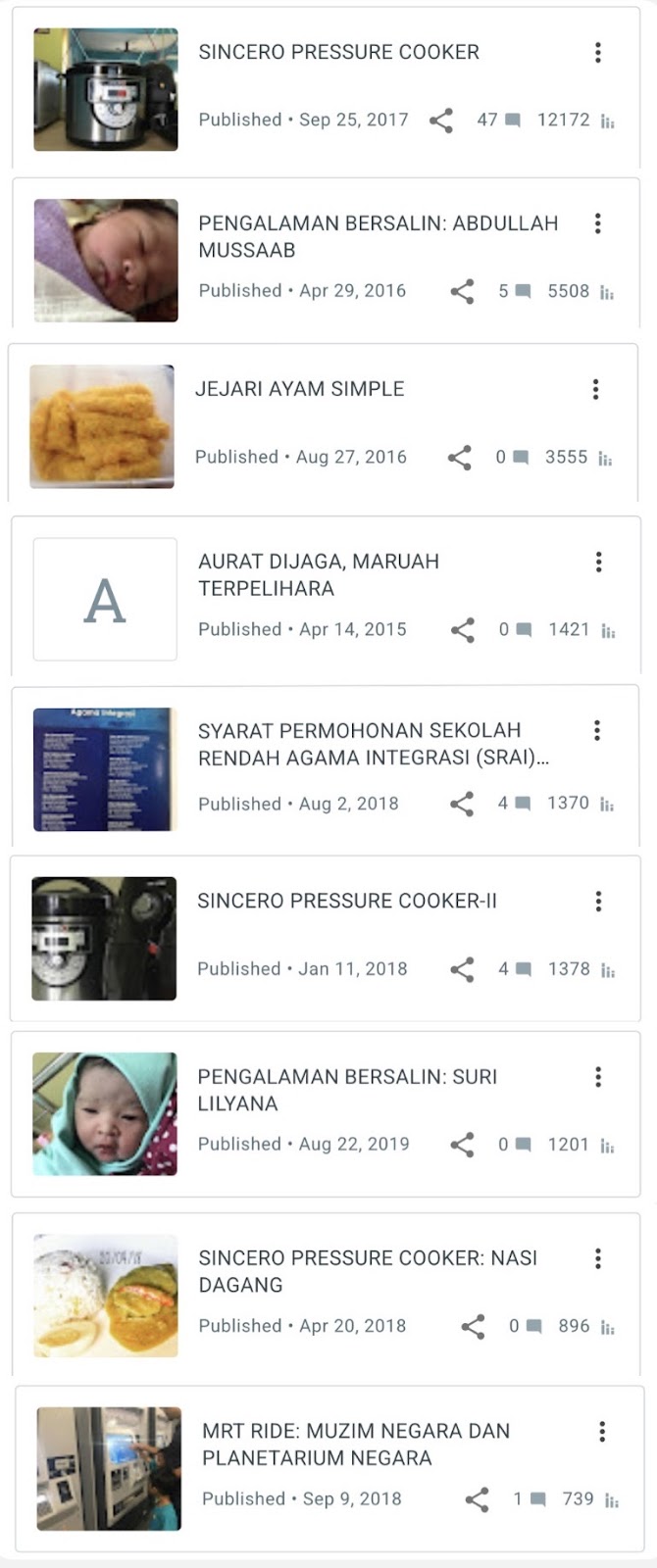This screenshot has height=1568, width=657.
Task: Open overflow menu for SINCERO PRESSURE COOKER
Action: coord(598,53)
